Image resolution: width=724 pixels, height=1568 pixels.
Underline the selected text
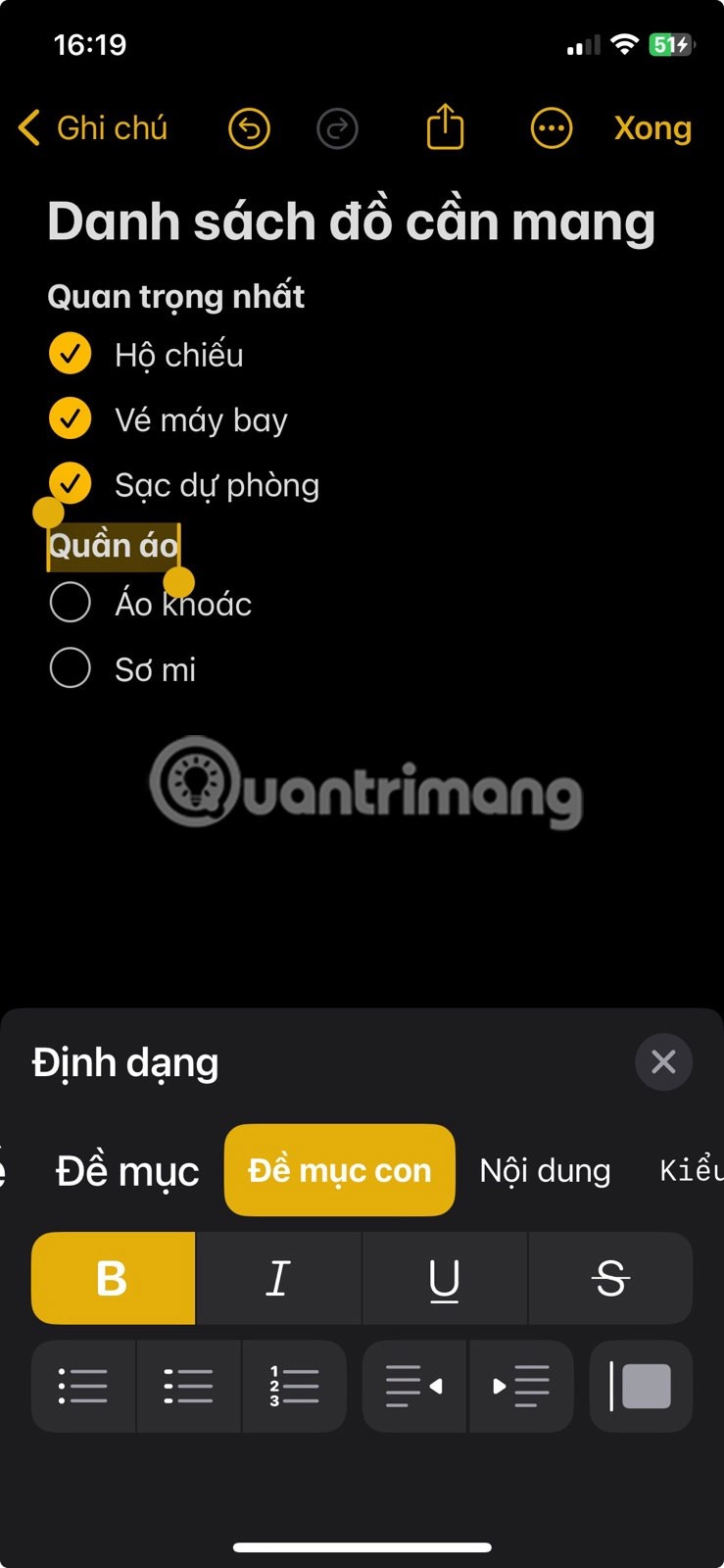(445, 1278)
